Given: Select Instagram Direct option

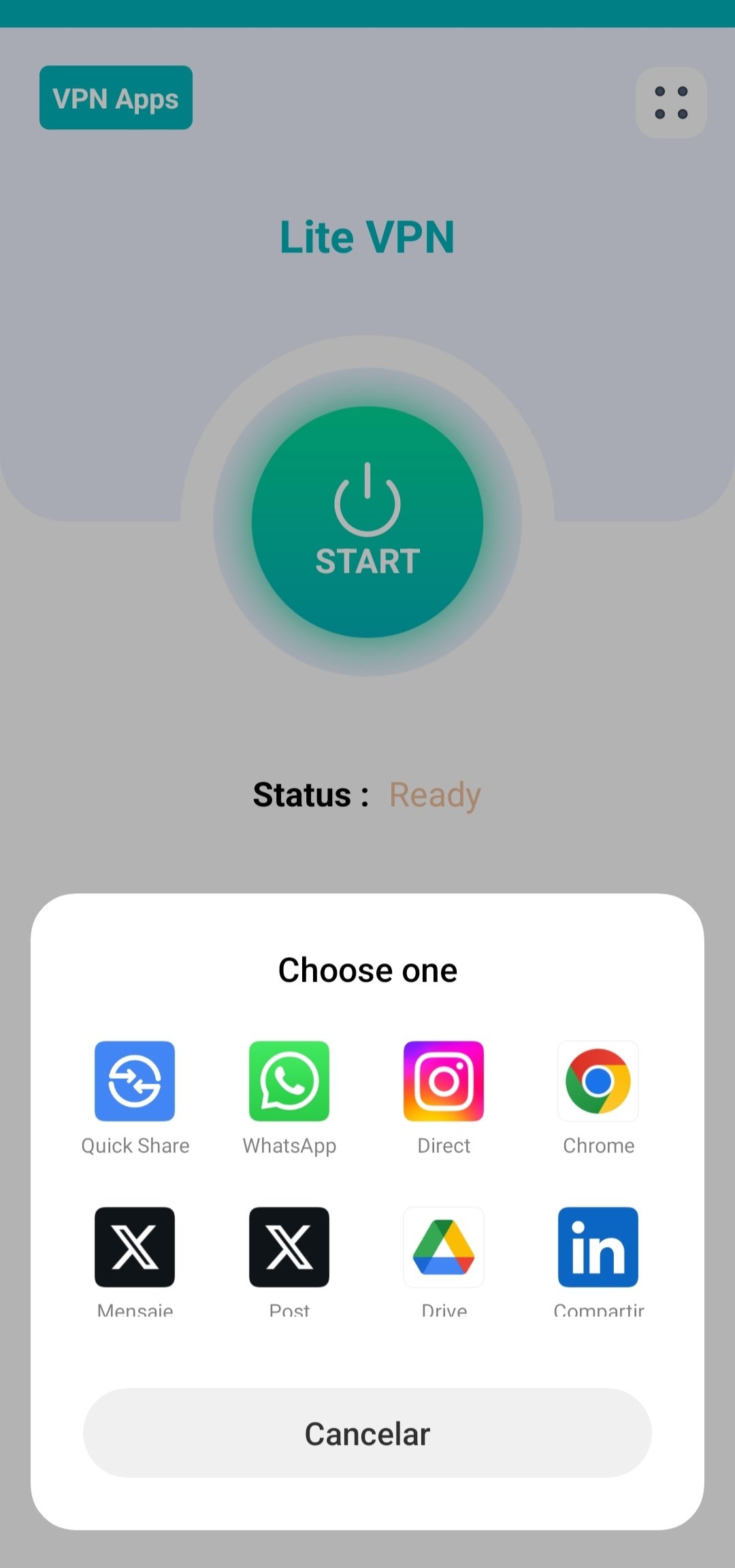Looking at the screenshot, I should [444, 1082].
